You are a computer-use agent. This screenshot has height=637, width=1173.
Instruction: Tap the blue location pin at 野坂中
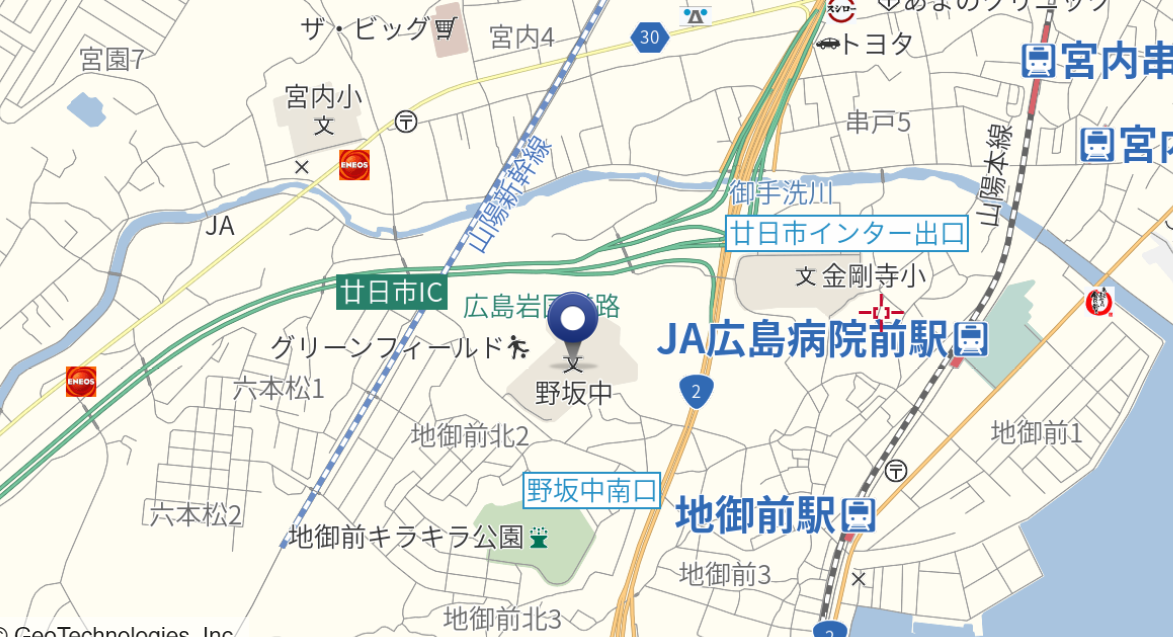573,320
